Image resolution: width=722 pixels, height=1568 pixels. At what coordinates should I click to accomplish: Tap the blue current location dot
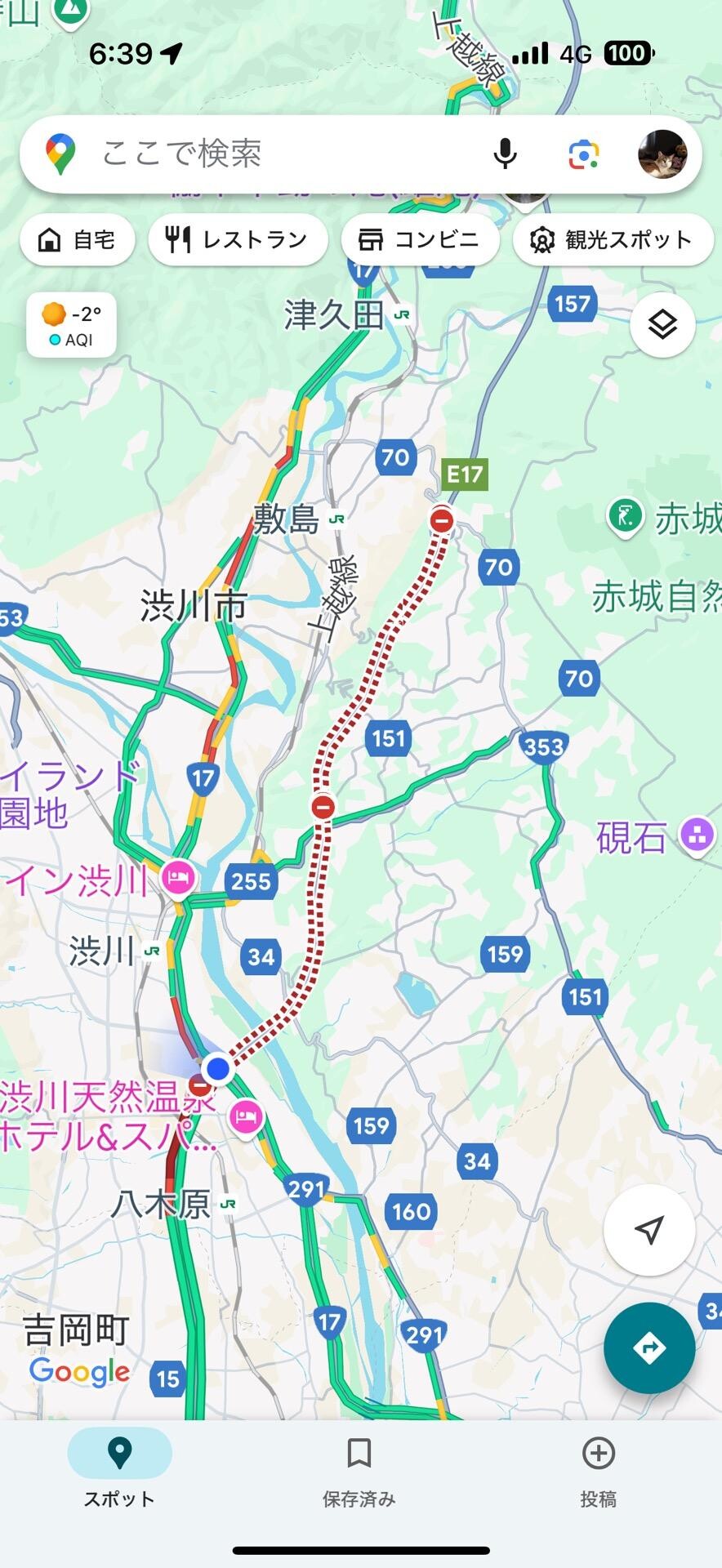click(216, 1069)
